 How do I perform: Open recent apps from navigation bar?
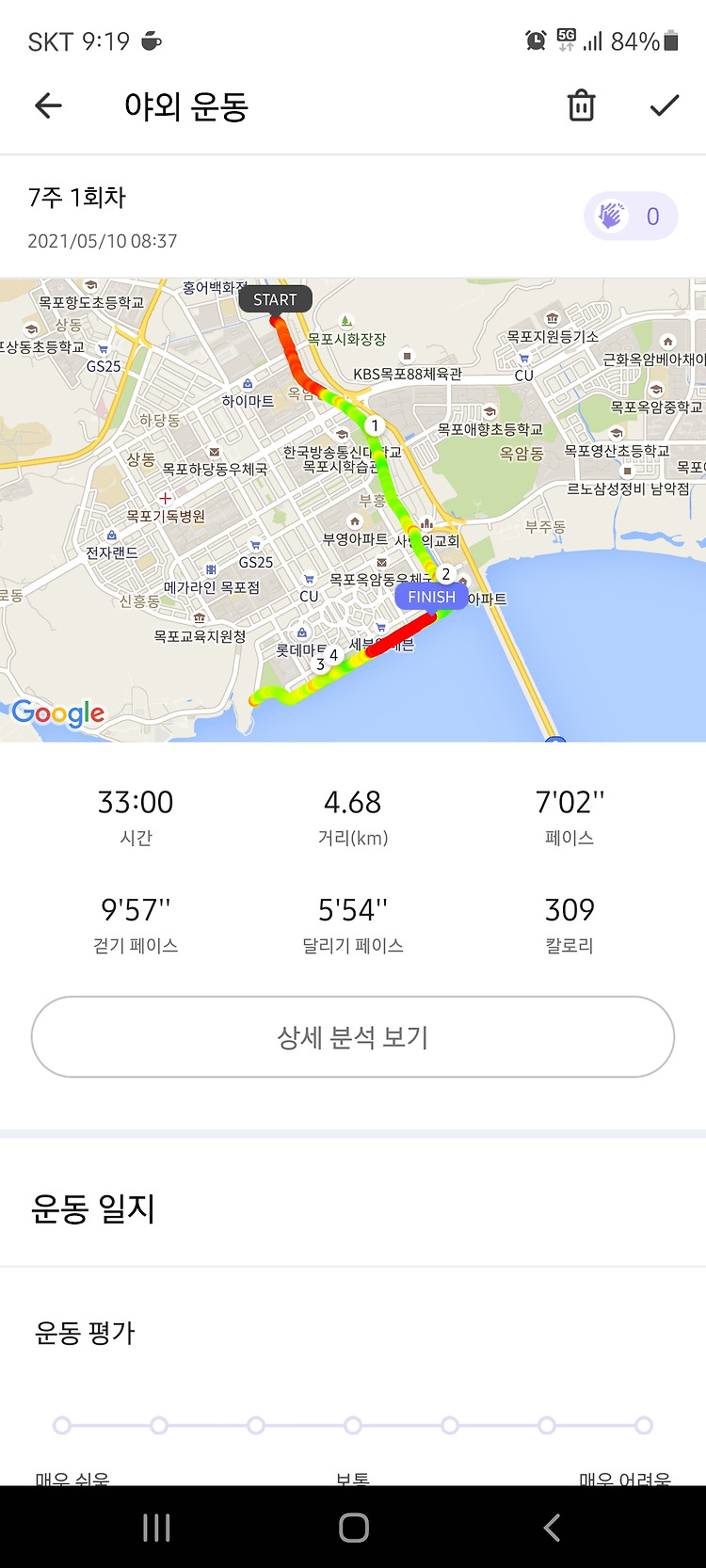tap(156, 1528)
